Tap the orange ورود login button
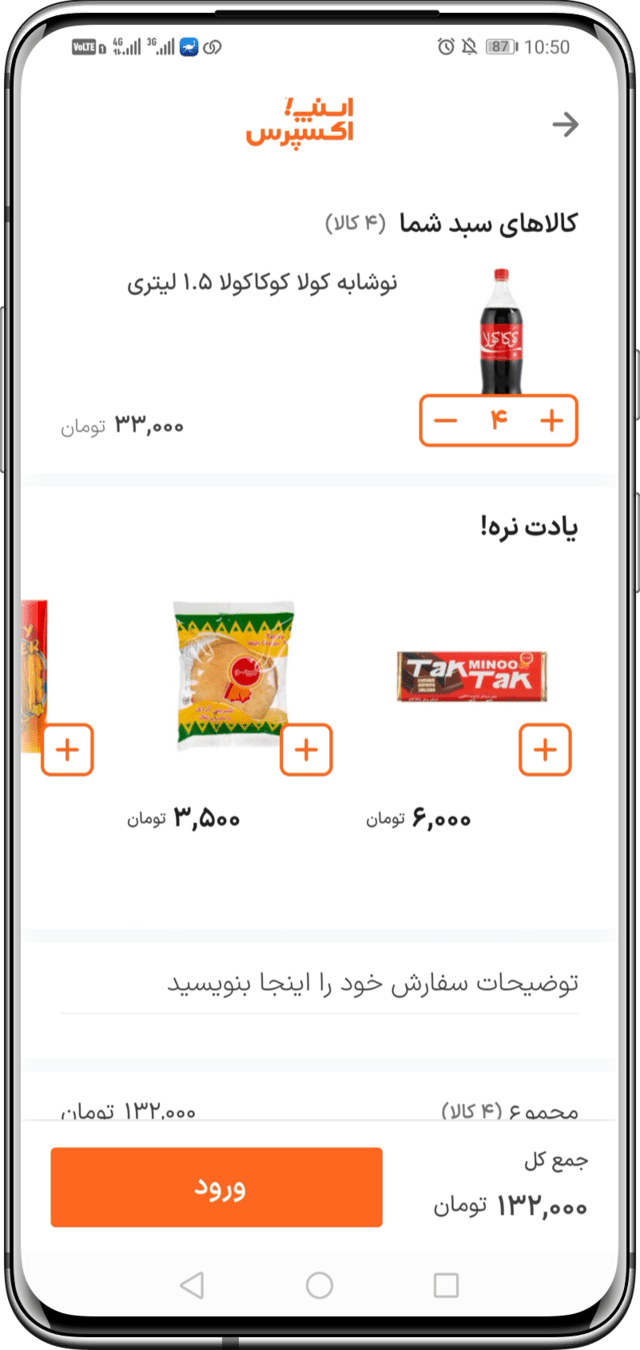Screen dimensions: 640x1350 pos(216,1187)
